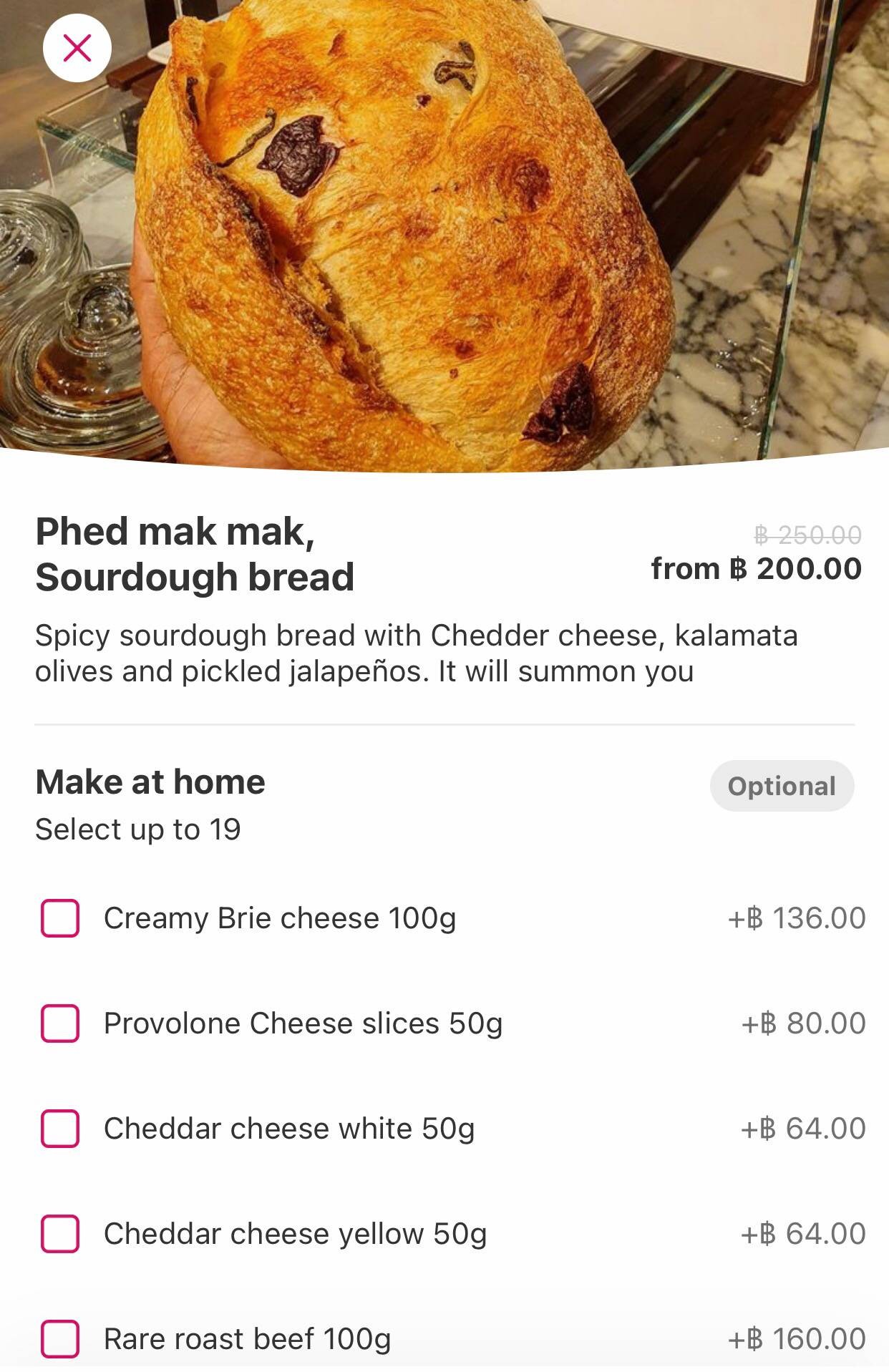Click the spicy sourdough bread description text
Viewport: 889px width, 1372px height.
click(417, 653)
